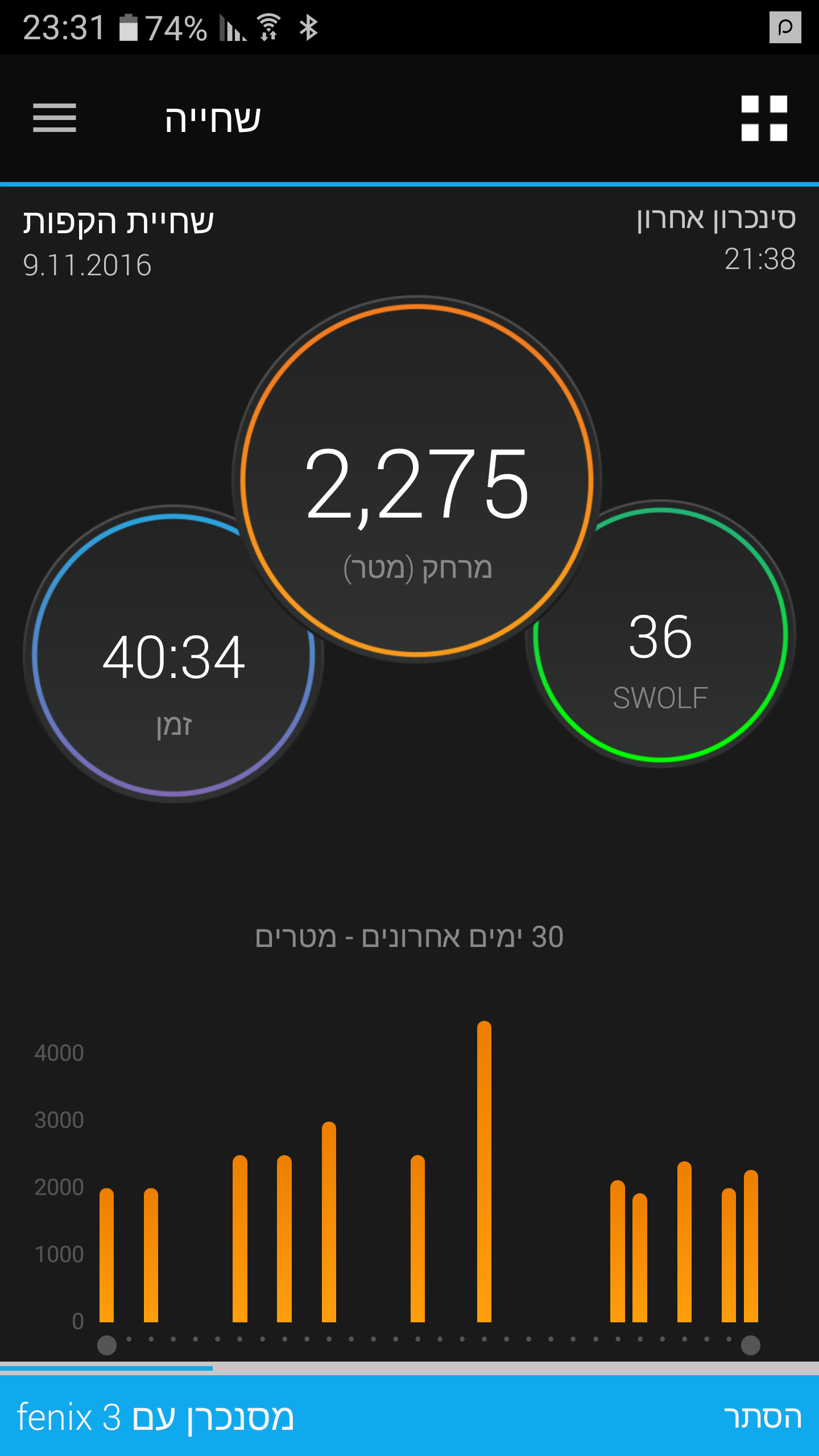This screenshot has width=819, height=1456.
Task: Hide the fenix 3 sync banner
Action: (762, 1417)
